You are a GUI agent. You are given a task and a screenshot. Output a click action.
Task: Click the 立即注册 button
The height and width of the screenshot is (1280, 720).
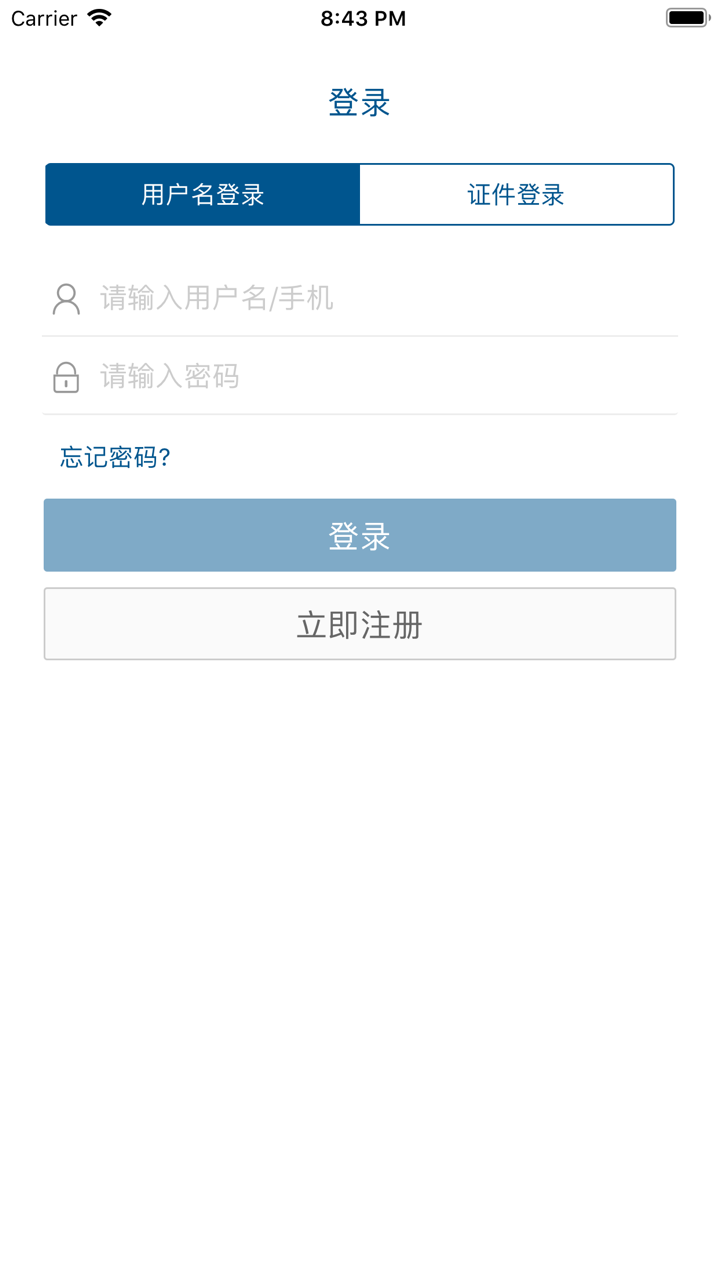(x=360, y=623)
